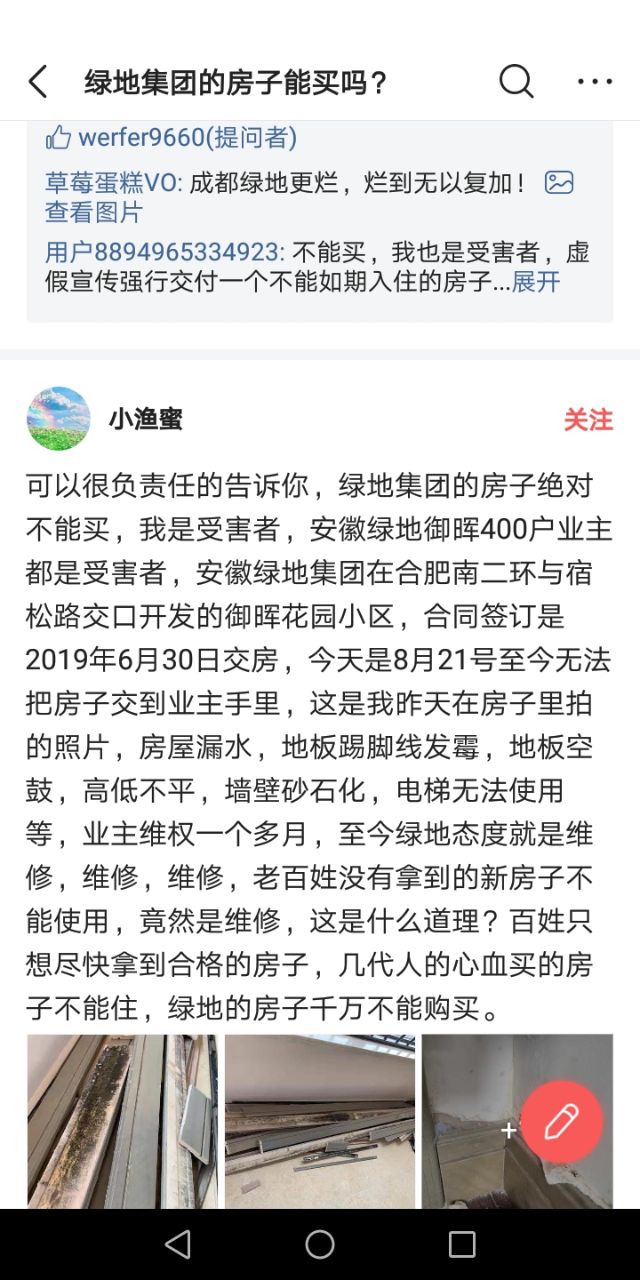Open profile of 用户8894965334923
This screenshot has width=640, height=1280.
(165, 252)
